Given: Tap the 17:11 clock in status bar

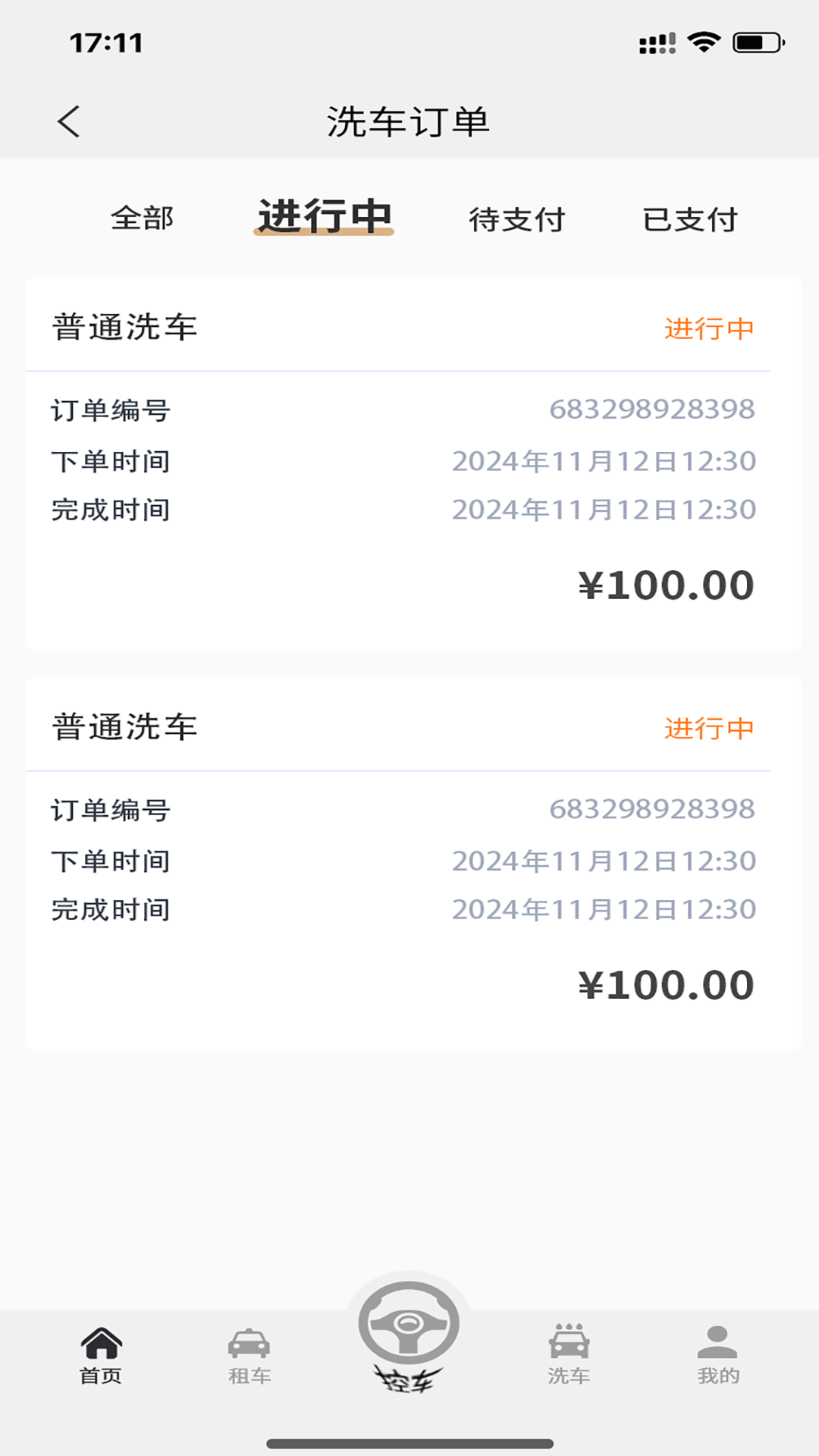Looking at the screenshot, I should pyautogui.click(x=106, y=43).
